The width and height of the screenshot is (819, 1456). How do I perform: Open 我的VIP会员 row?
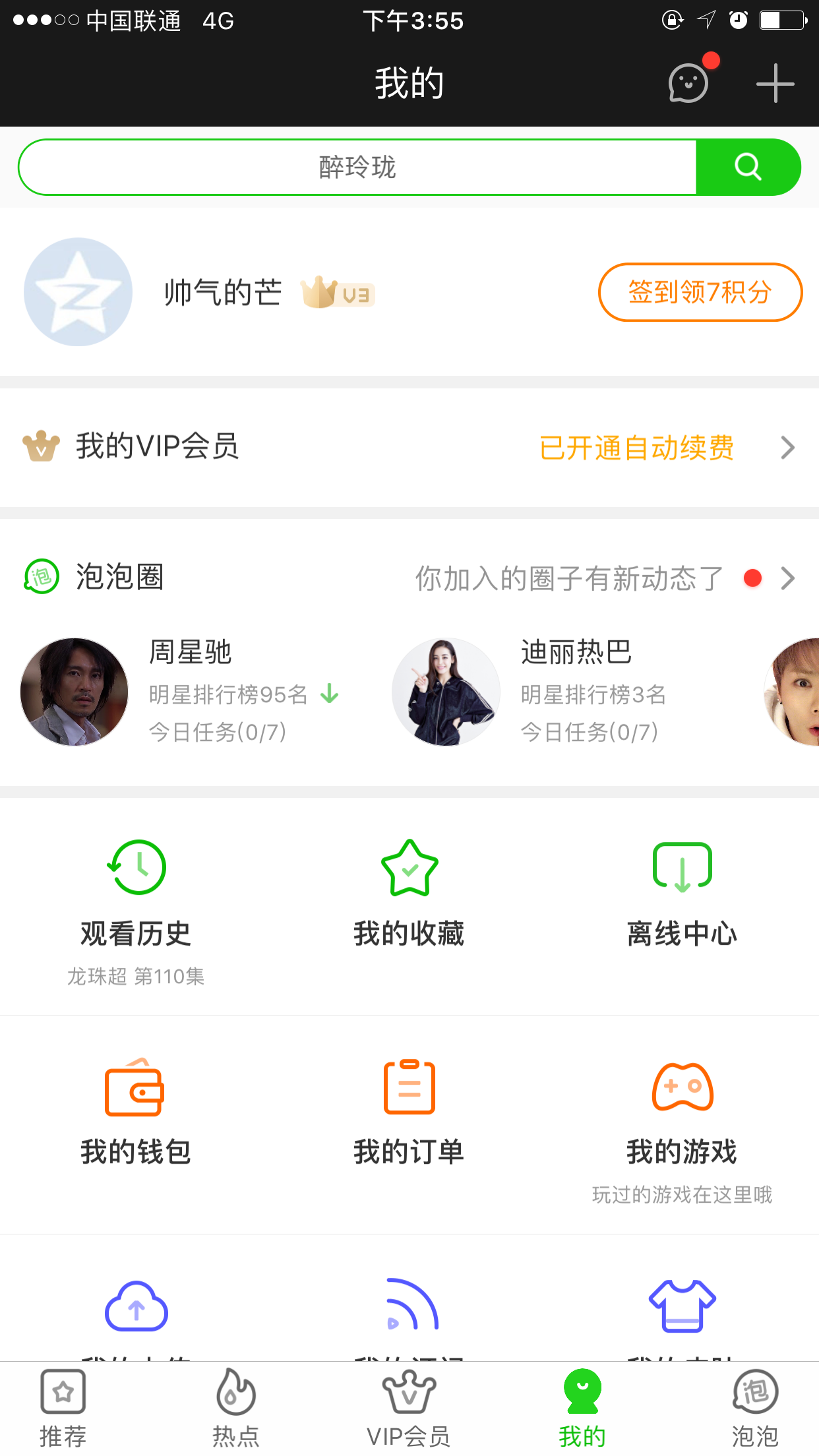[409, 447]
